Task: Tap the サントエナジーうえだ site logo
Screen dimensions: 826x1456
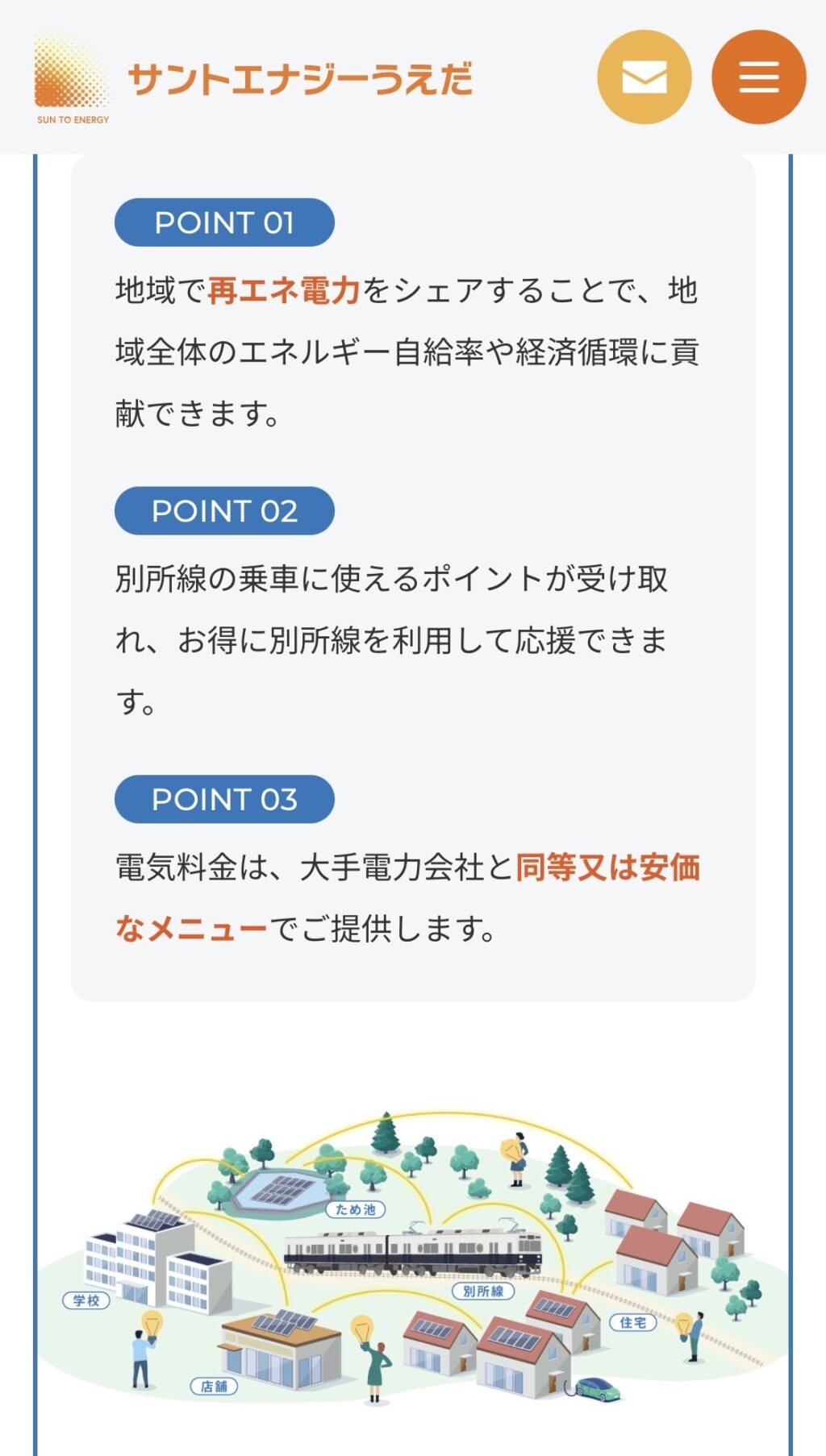Action: click(252, 79)
